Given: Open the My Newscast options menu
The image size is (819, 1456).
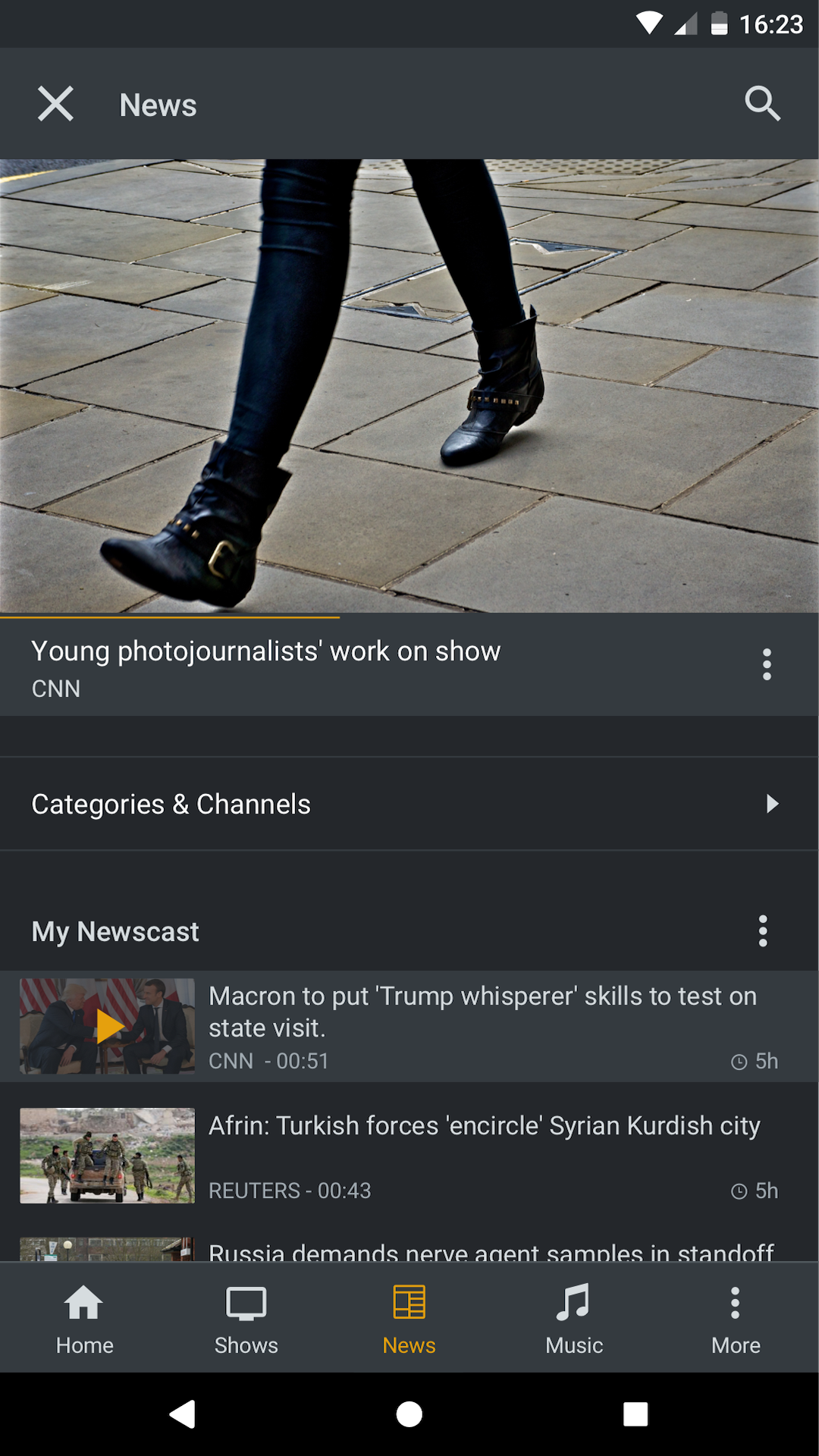Looking at the screenshot, I should 762,931.
